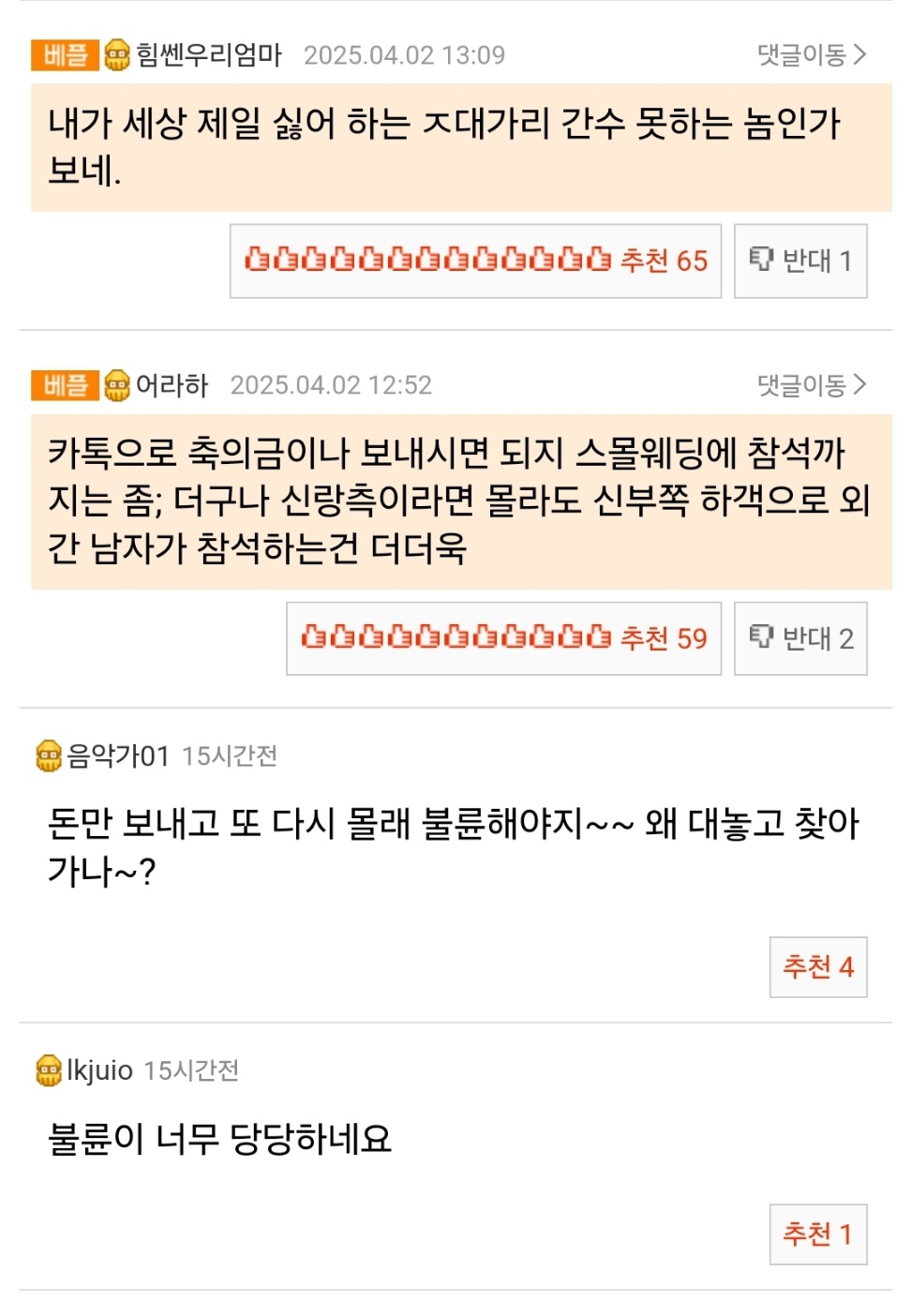Tap 댓글이동 on 힘쎈우리엄마's comment
The image size is (911, 1316).
coord(811,55)
